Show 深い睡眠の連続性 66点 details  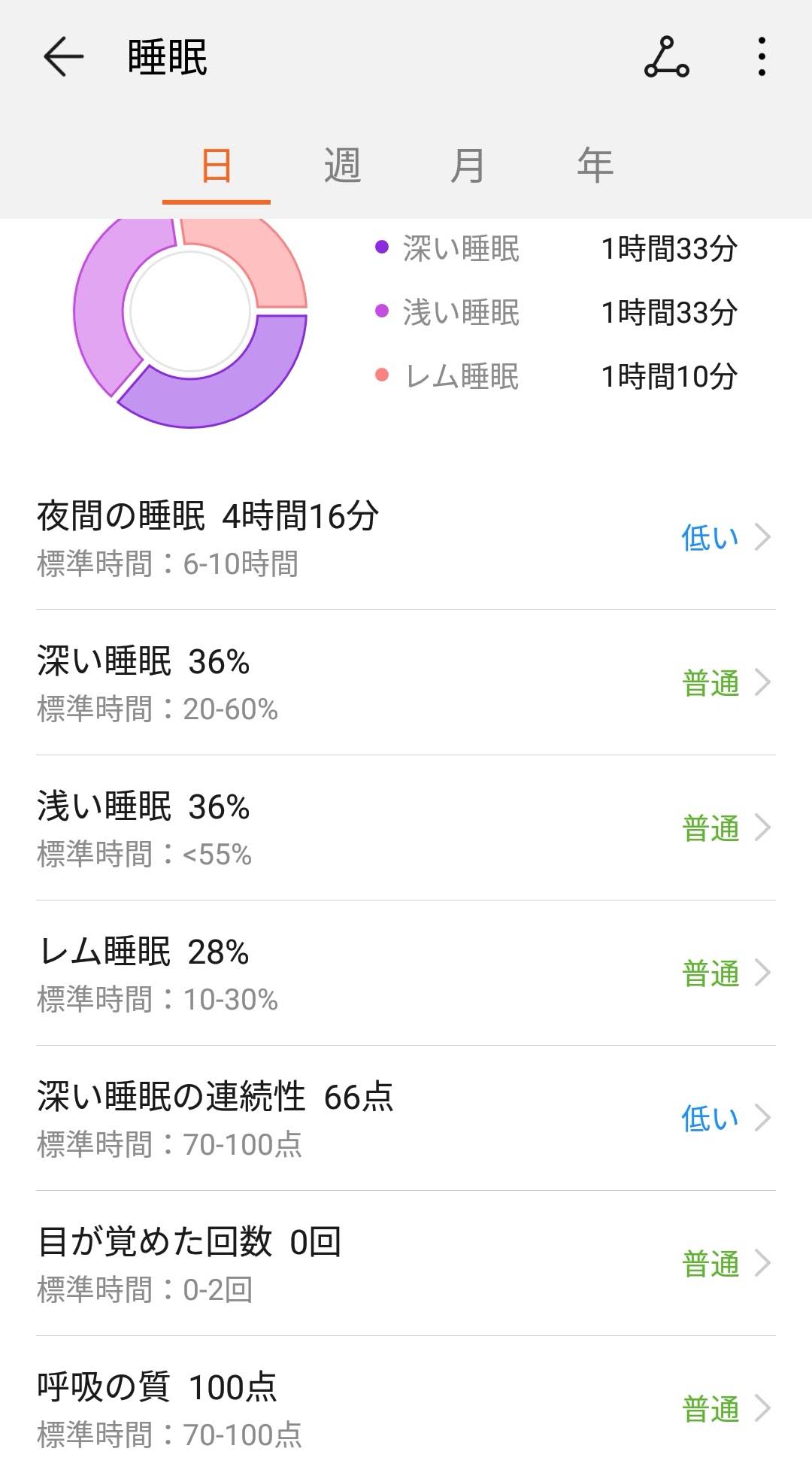[x=406, y=1119]
